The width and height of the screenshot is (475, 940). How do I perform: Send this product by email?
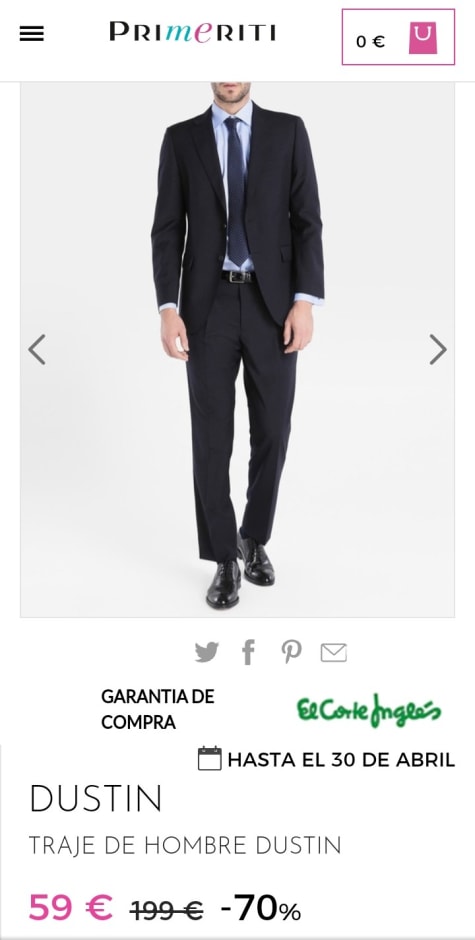click(x=333, y=652)
